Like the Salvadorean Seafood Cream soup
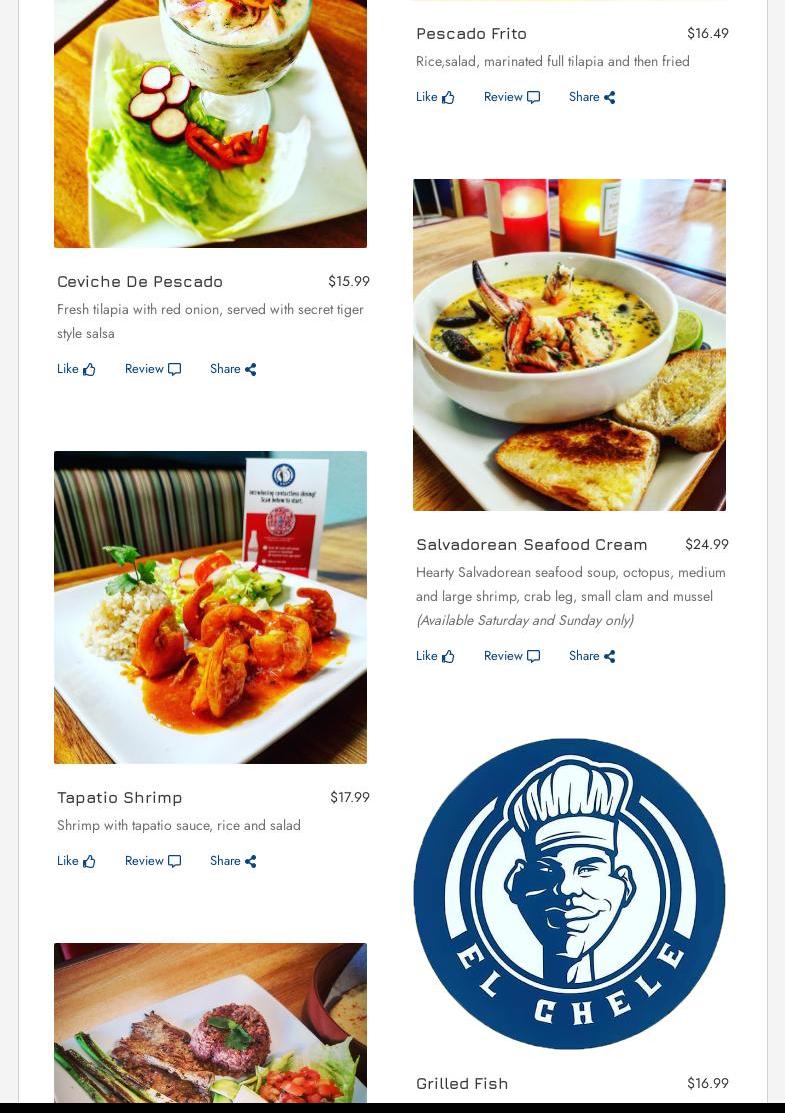The width and height of the screenshot is (785, 1113). point(435,656)
